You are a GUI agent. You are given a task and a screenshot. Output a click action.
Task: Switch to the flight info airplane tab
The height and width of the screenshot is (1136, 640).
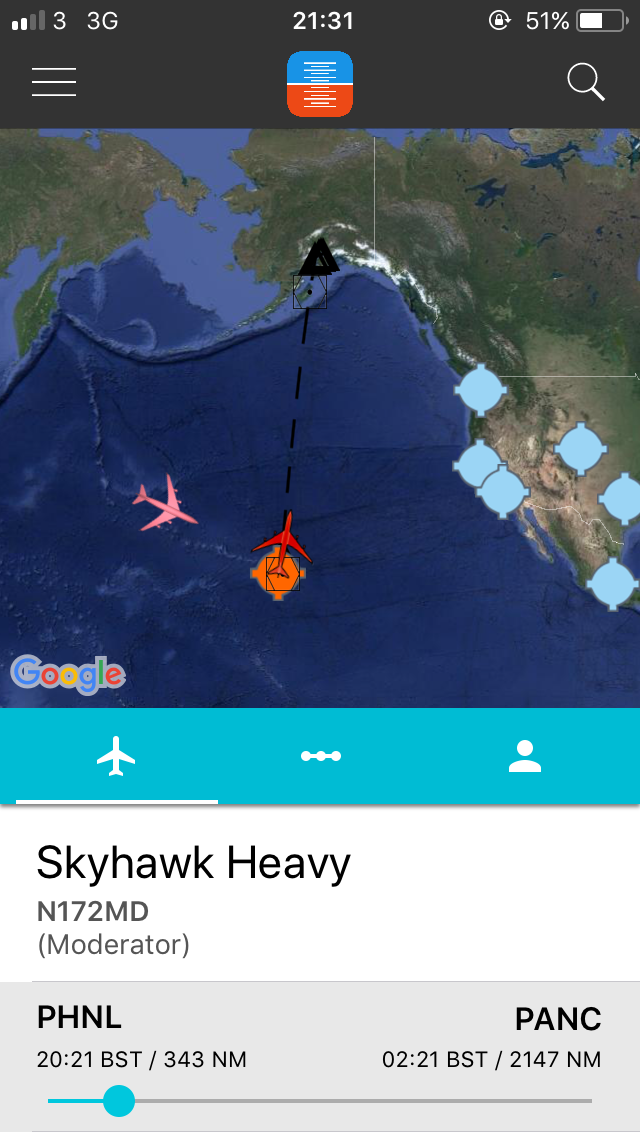[x=117, y=756]
